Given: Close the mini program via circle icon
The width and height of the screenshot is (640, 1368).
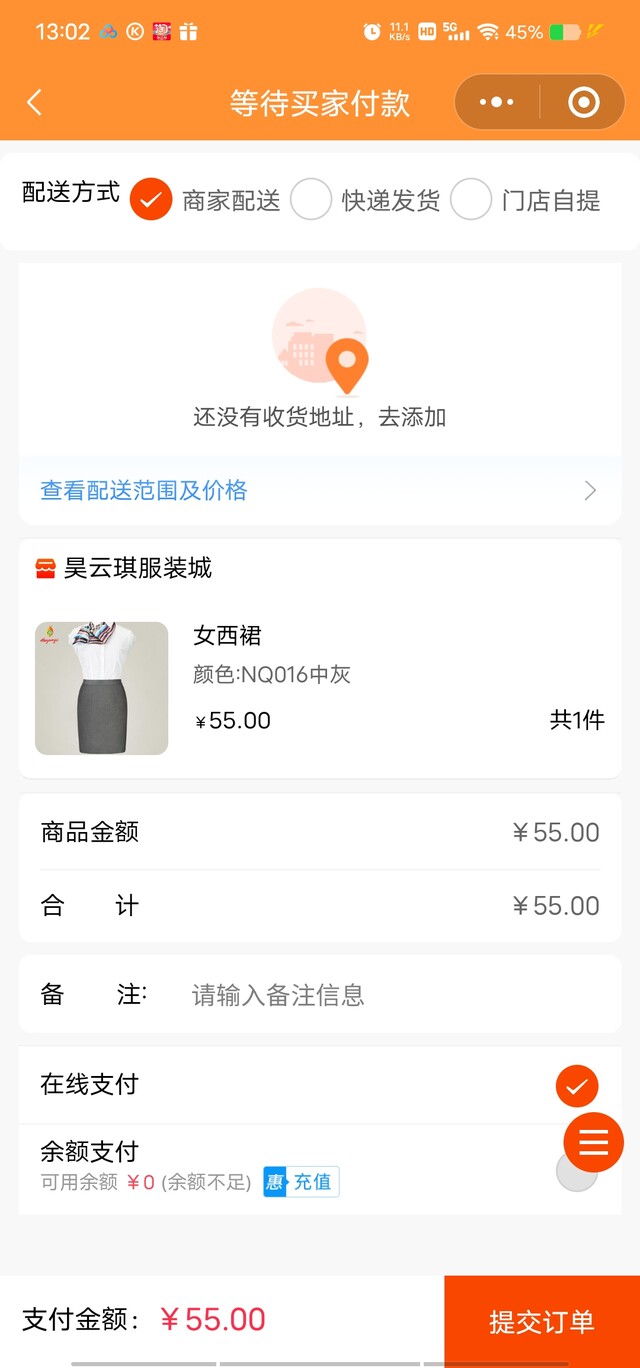Looking at the screenshot, I should (x=583, y=102).
